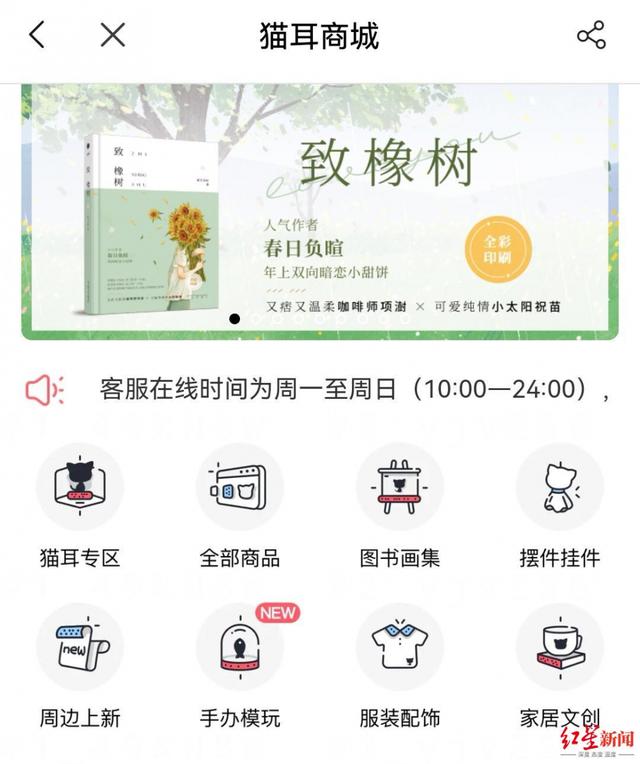This screenshot has height=764, width=640.
Task: Open 手办模玩 category
Action: point(240,647)
